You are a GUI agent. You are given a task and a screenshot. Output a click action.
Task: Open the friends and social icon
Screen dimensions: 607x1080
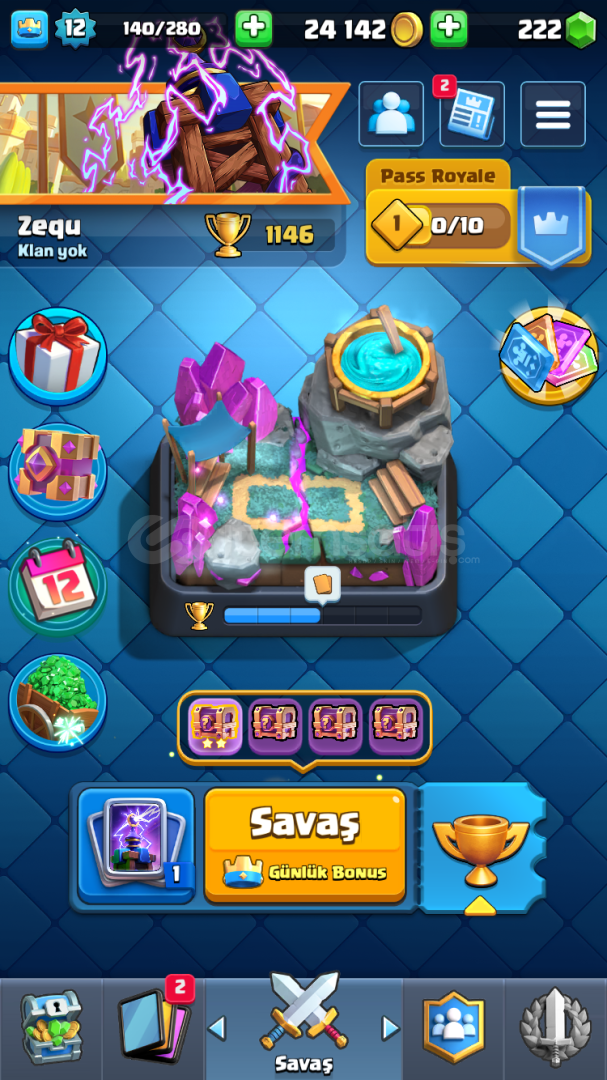tap(391, 114)
